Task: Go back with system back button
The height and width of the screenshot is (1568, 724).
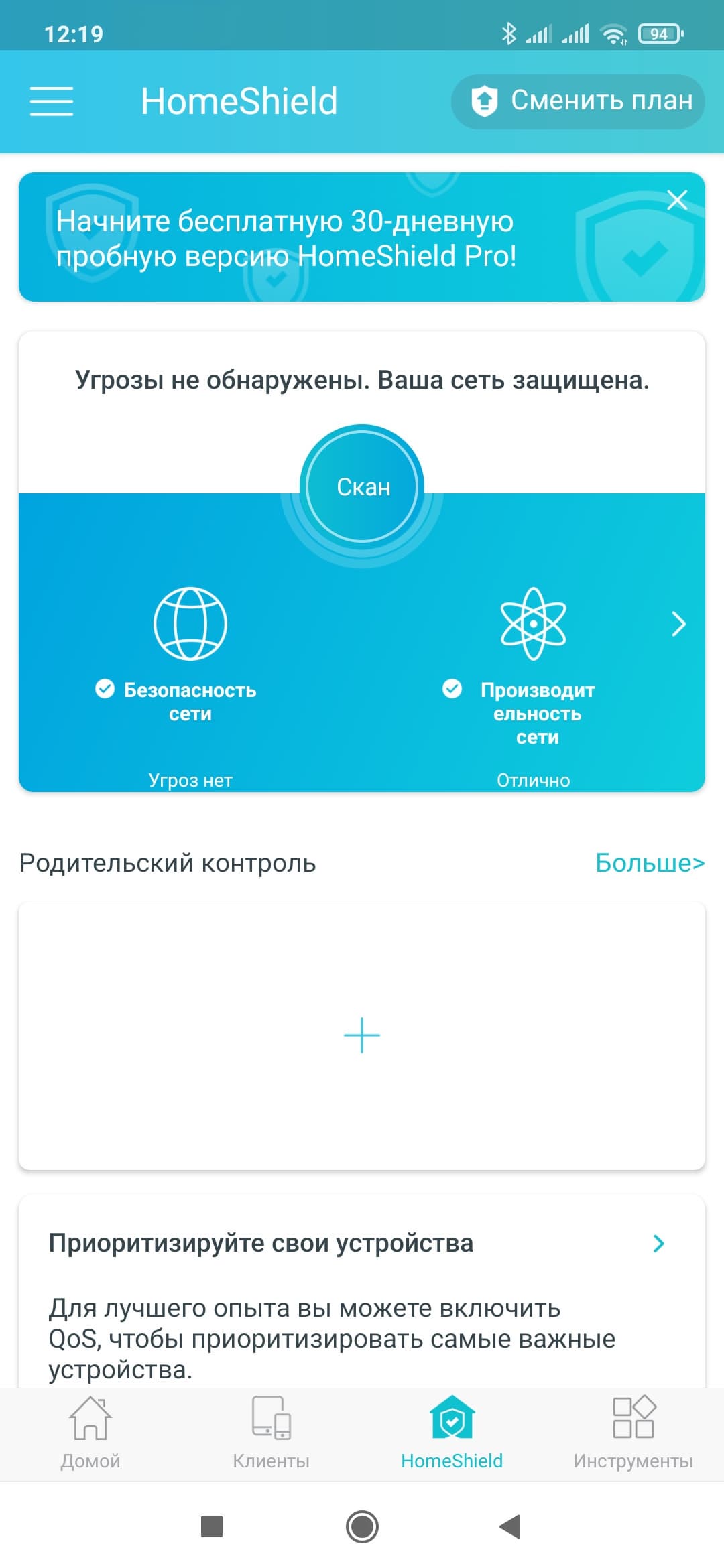Action: 511,1526
